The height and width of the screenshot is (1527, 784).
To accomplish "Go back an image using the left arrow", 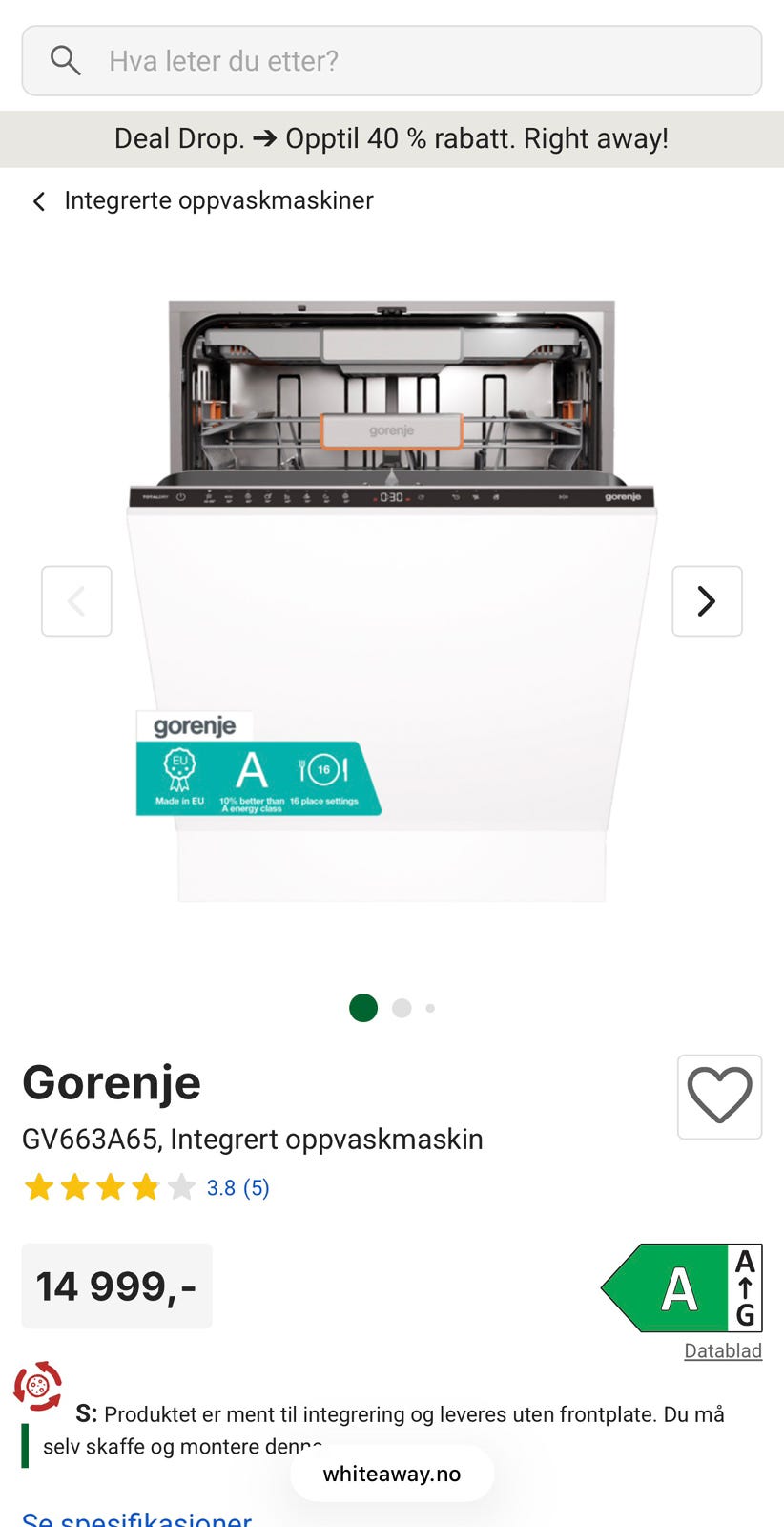I will coord(76,600).
